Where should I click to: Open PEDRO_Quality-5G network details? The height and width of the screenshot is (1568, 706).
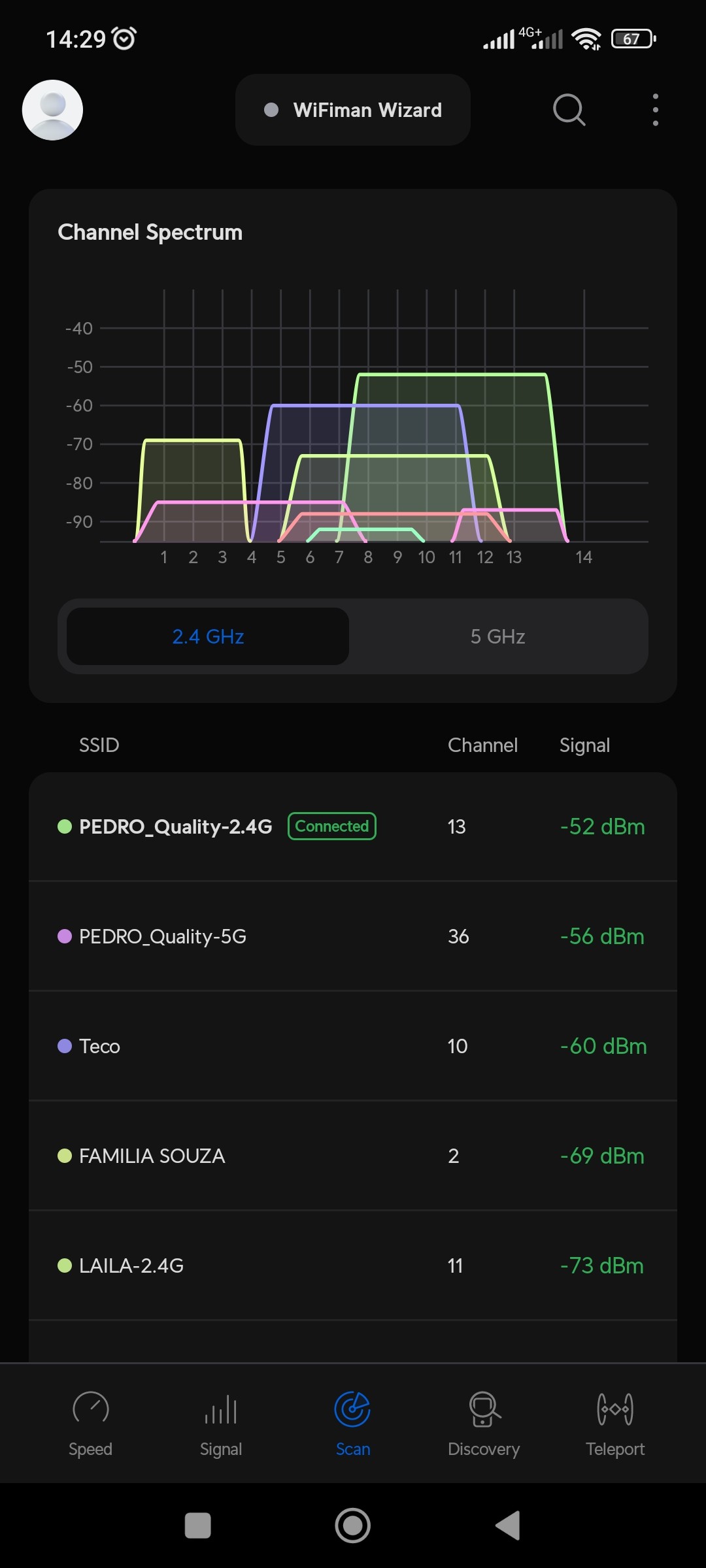point(353,936)
